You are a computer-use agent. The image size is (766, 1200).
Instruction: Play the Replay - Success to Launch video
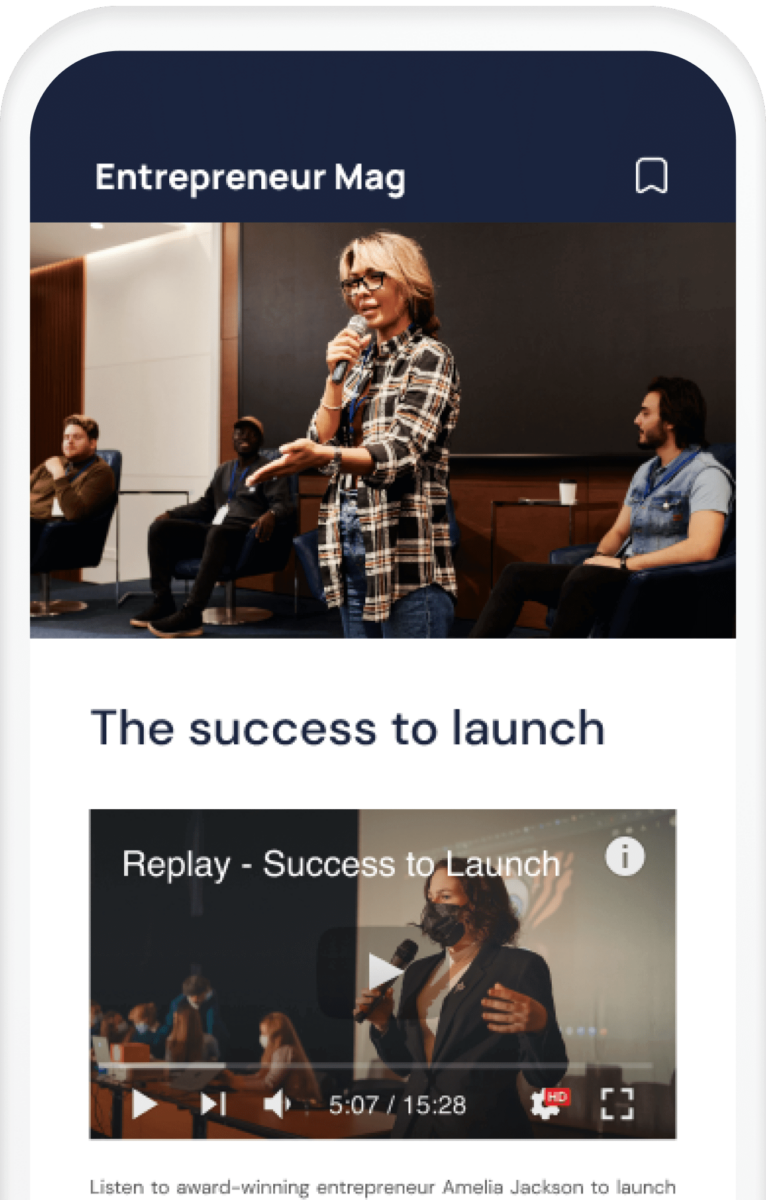point(383,971)
